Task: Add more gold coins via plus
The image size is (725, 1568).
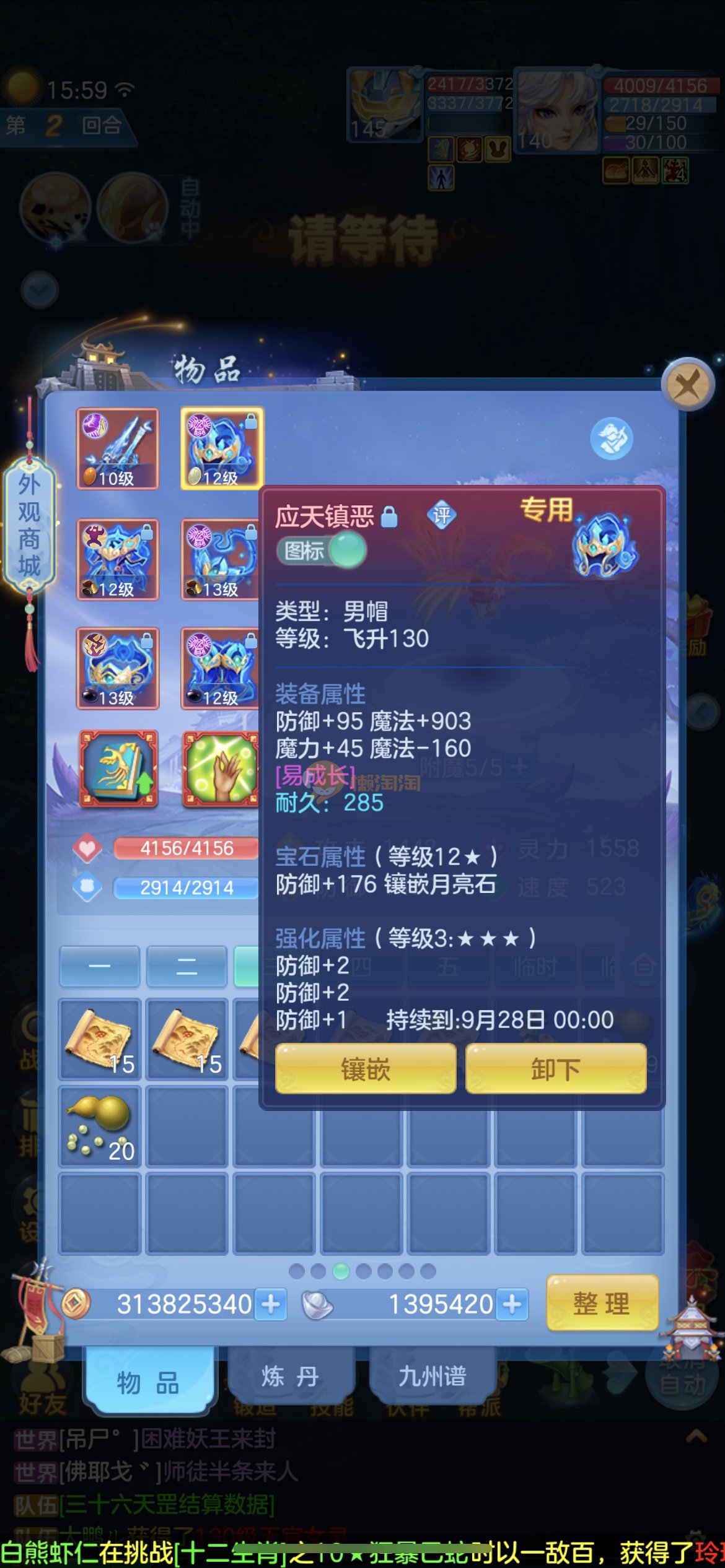Action: click(271, 1304)
